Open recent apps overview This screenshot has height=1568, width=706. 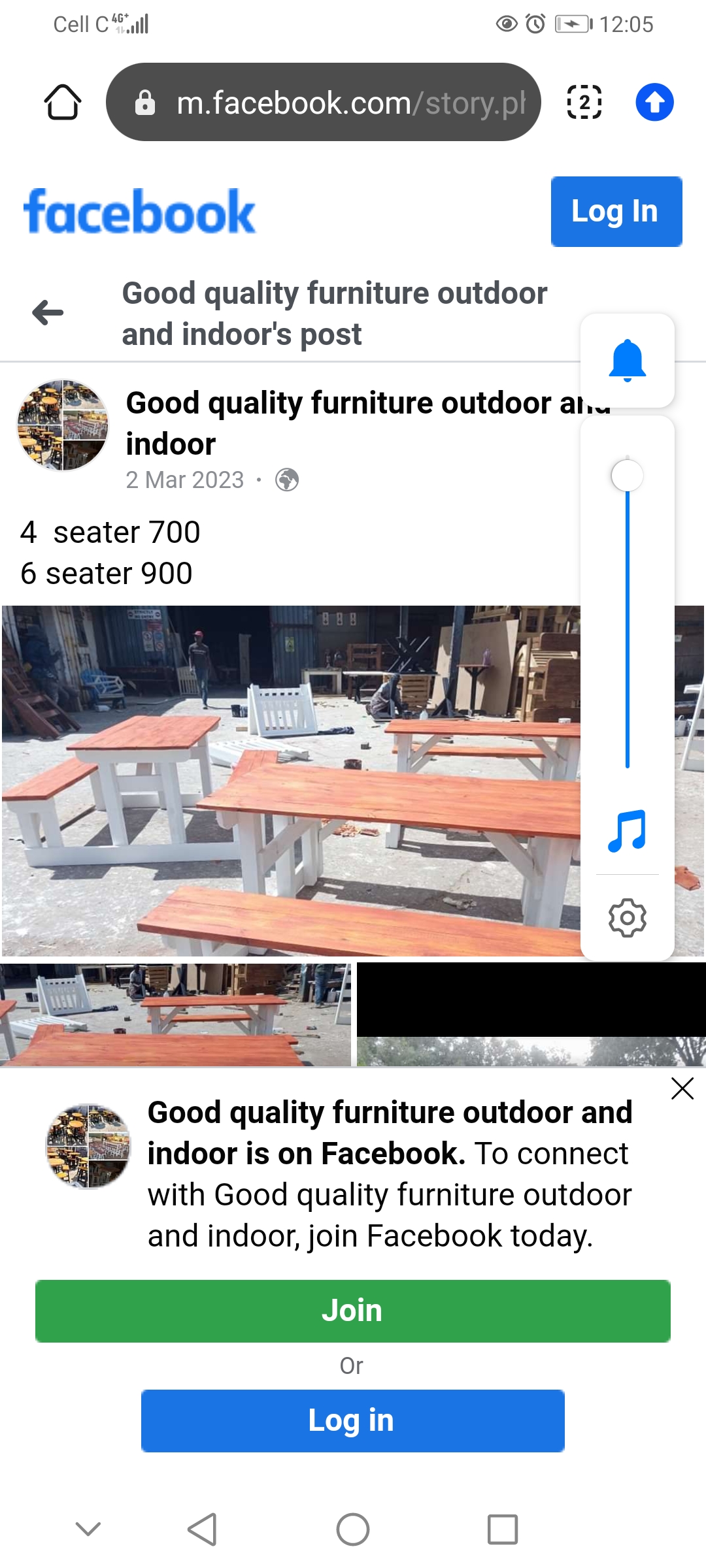[x=502, y=1529]
